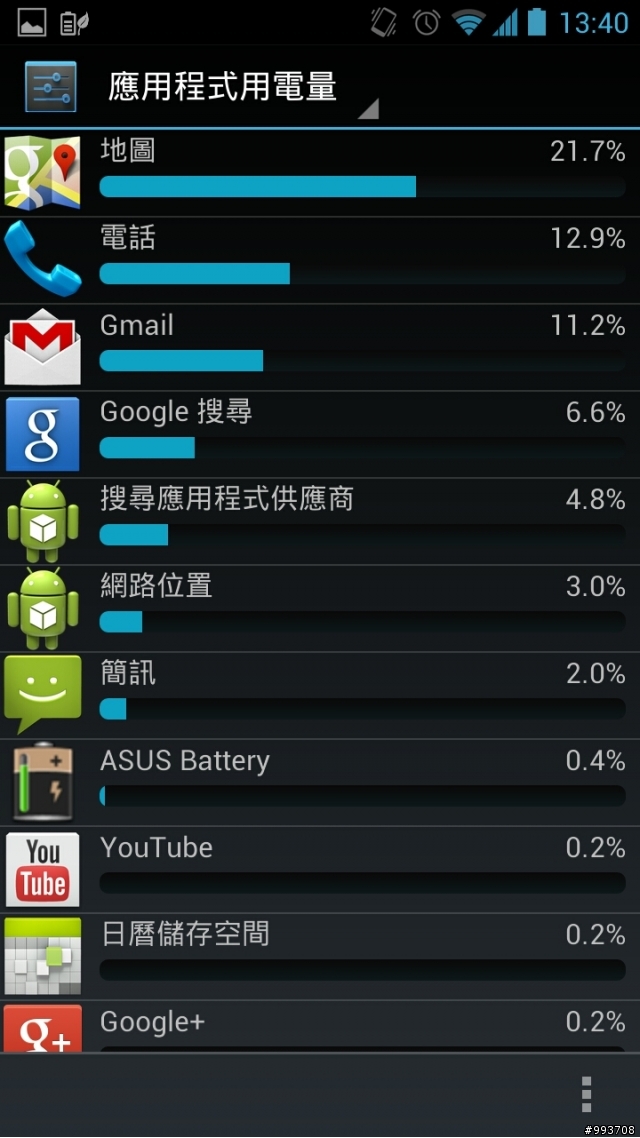Open the ASUS Battery entry
640x1138 pixels.
(x=320, y=782)
